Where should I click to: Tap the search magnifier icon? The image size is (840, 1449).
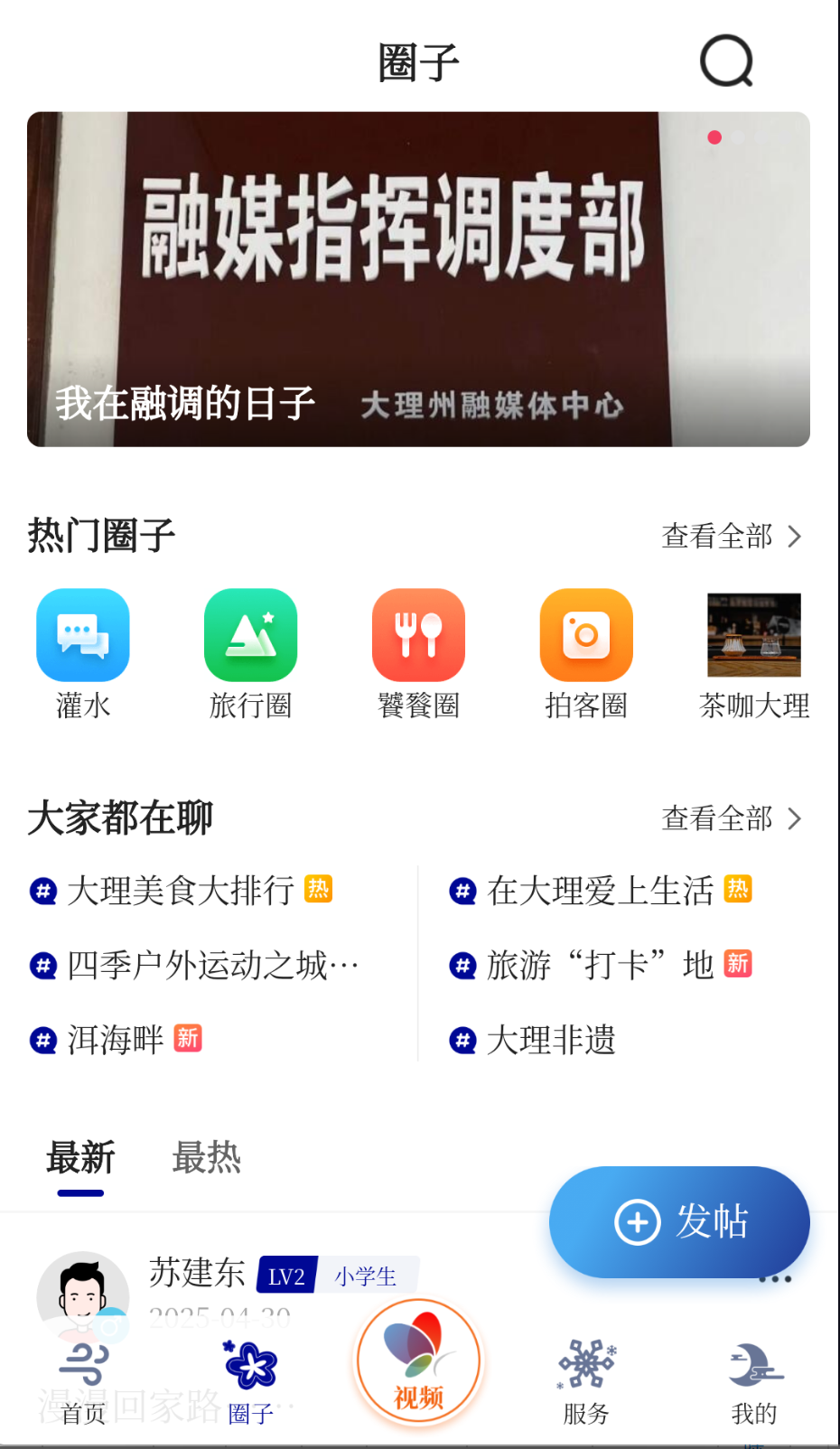pyautogui.click(x=725, y=61)
